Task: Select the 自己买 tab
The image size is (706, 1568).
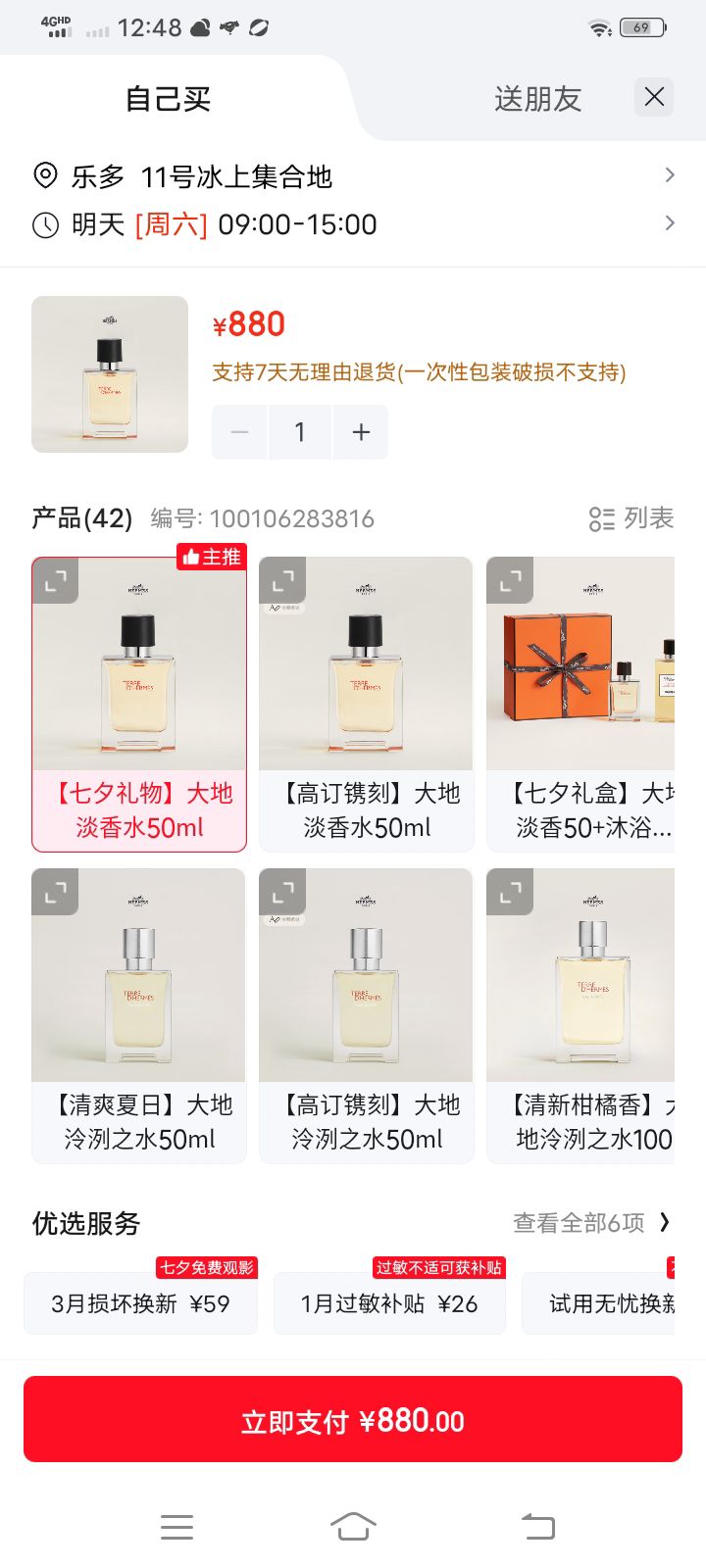Action: pos(168,98)
